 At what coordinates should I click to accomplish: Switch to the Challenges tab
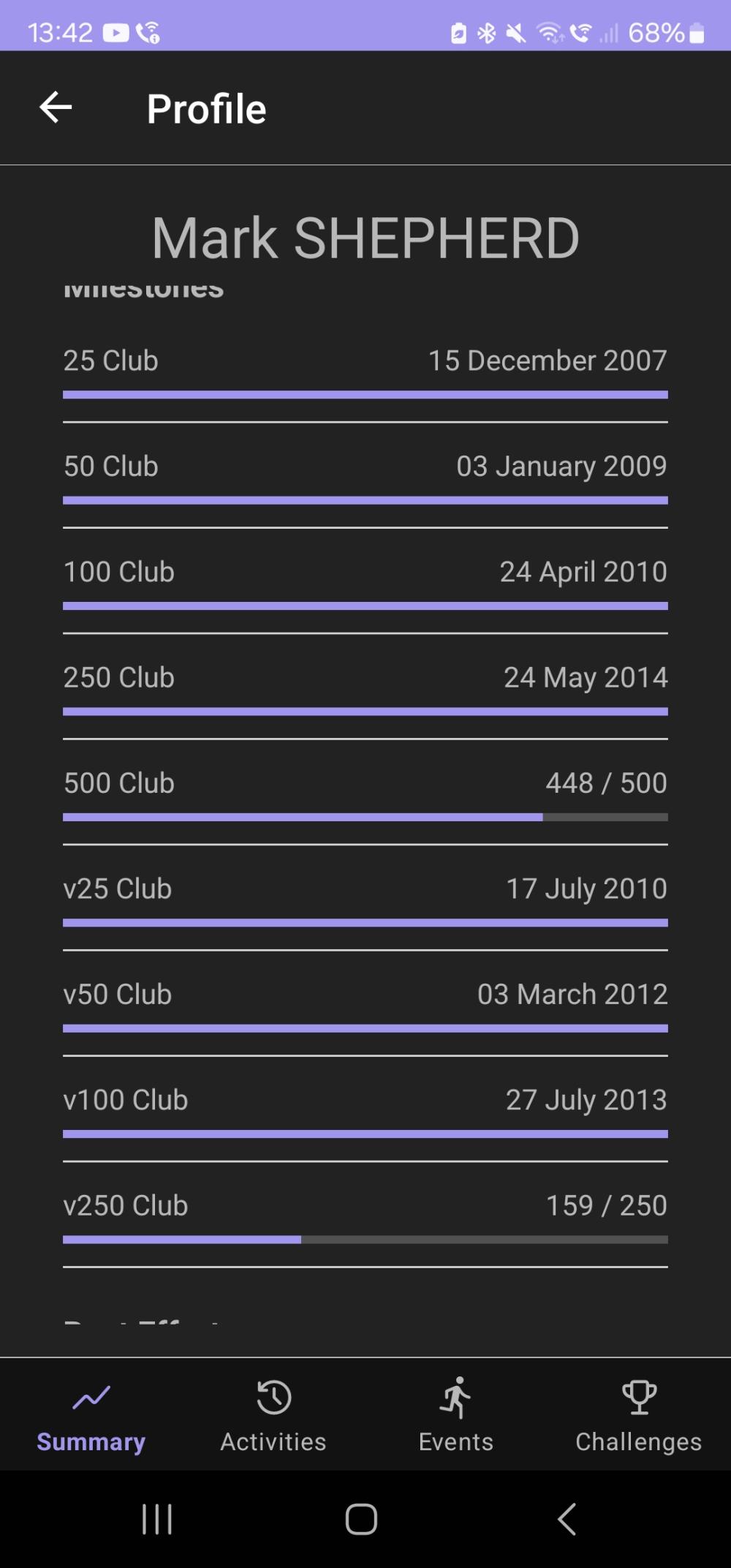tap(639, 1415)
